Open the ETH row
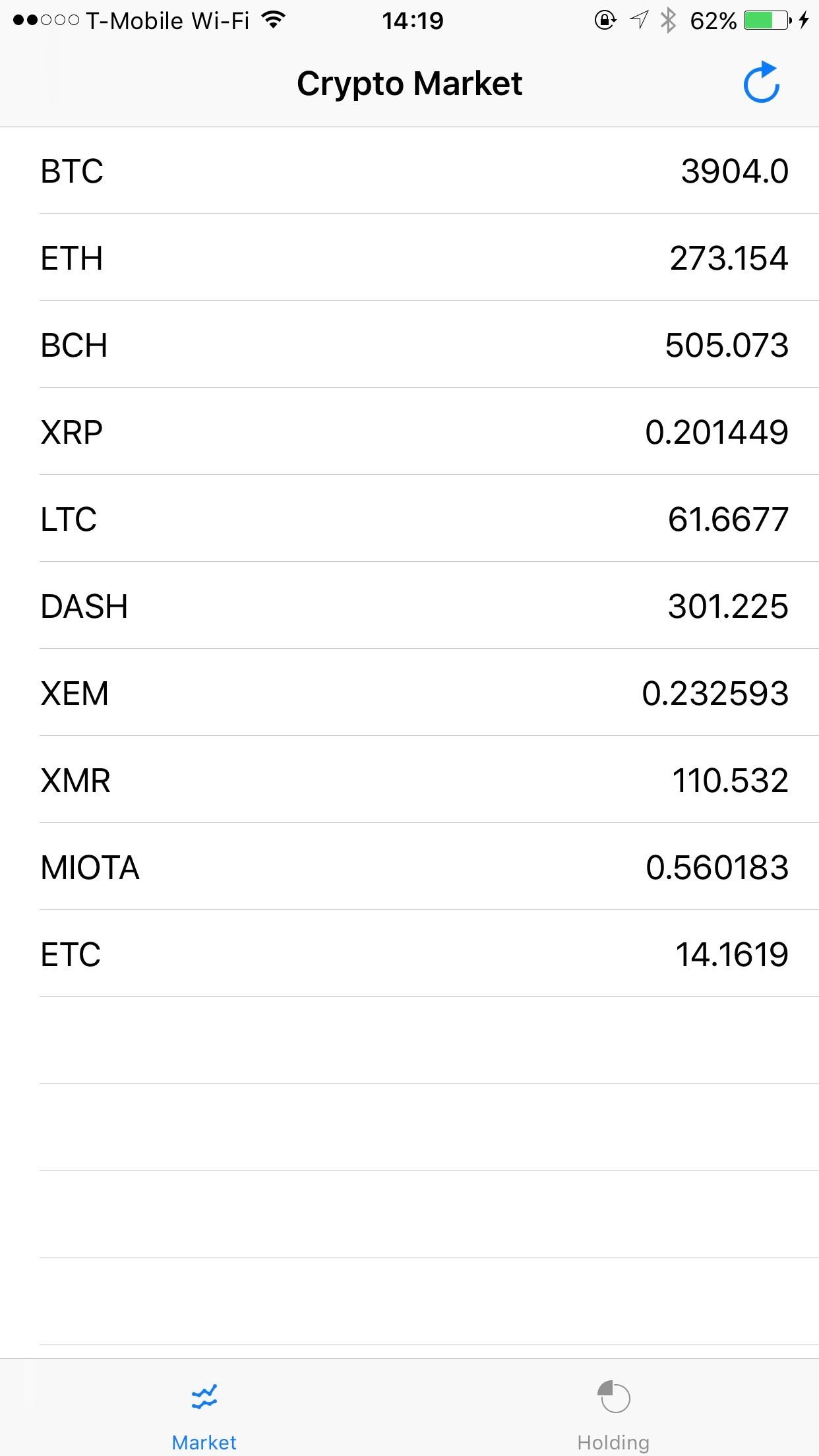819x1456 pixels. 409,257
